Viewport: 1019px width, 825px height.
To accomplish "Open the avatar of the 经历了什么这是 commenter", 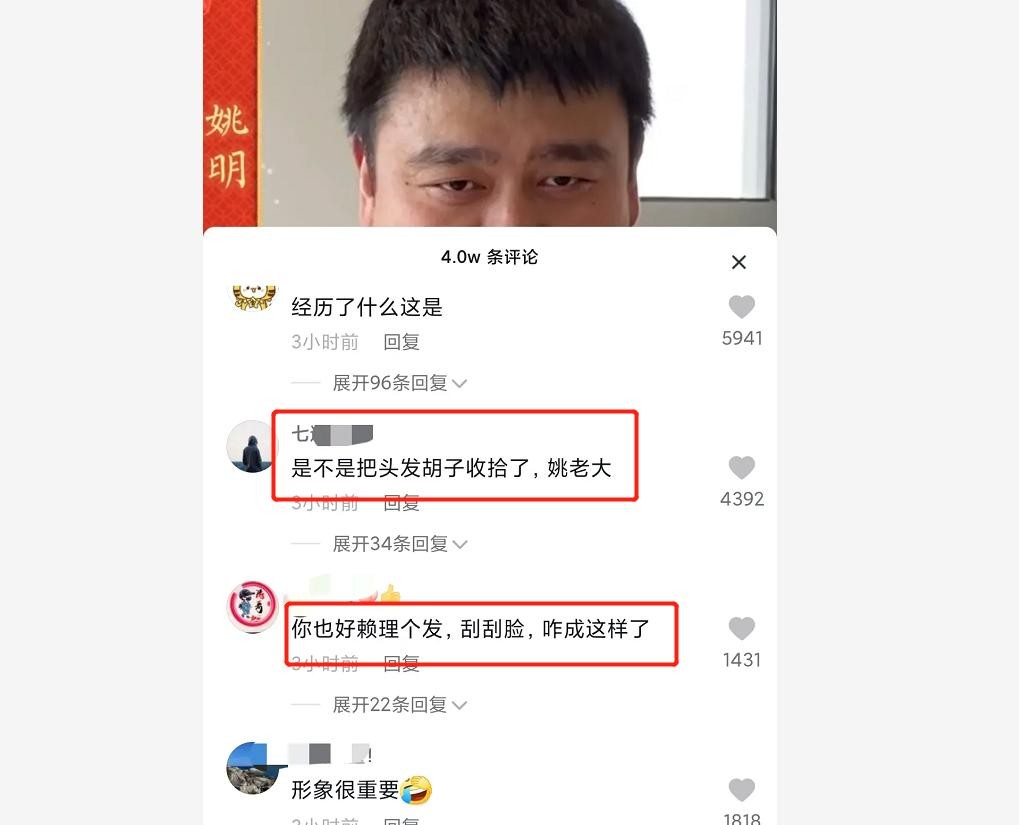I will point(254,298).
